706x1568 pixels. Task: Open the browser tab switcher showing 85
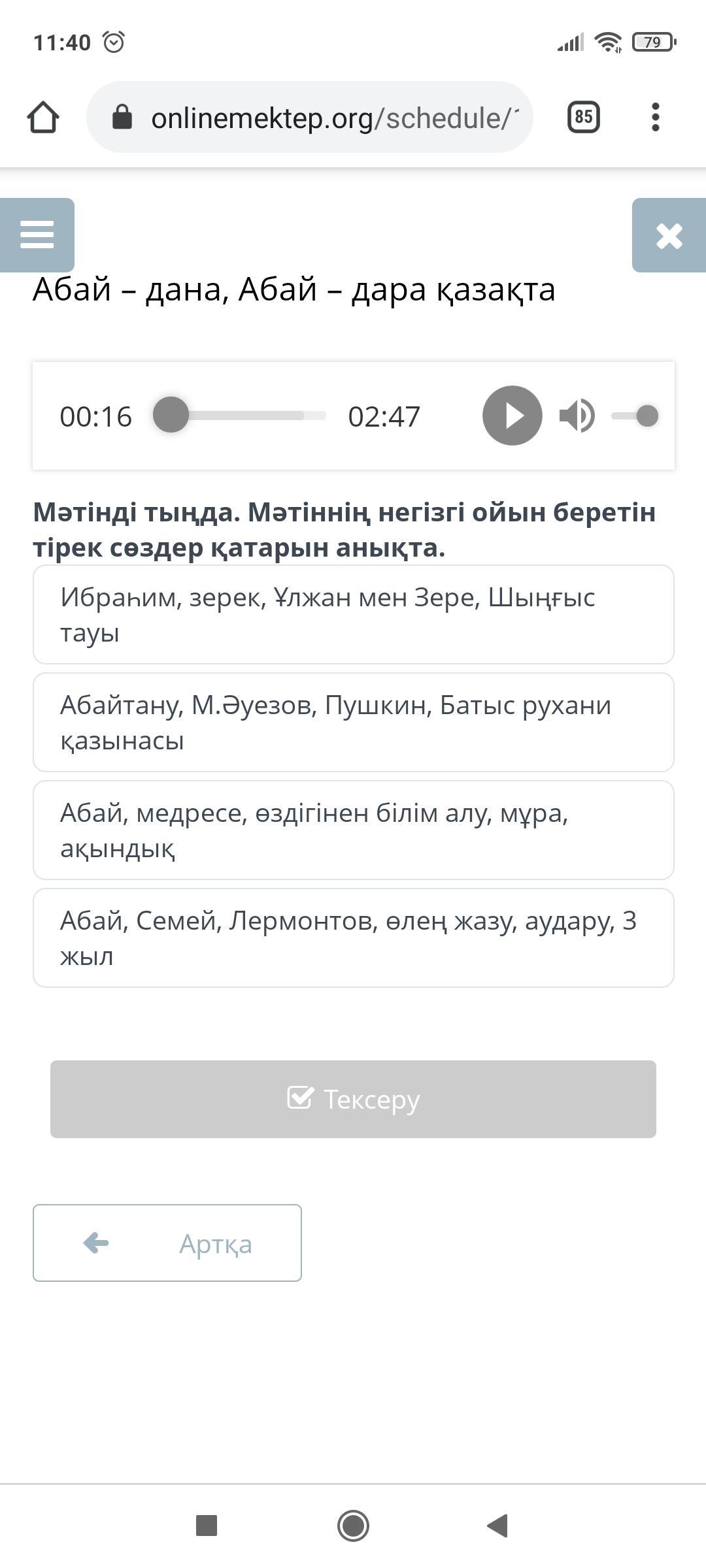583,118
